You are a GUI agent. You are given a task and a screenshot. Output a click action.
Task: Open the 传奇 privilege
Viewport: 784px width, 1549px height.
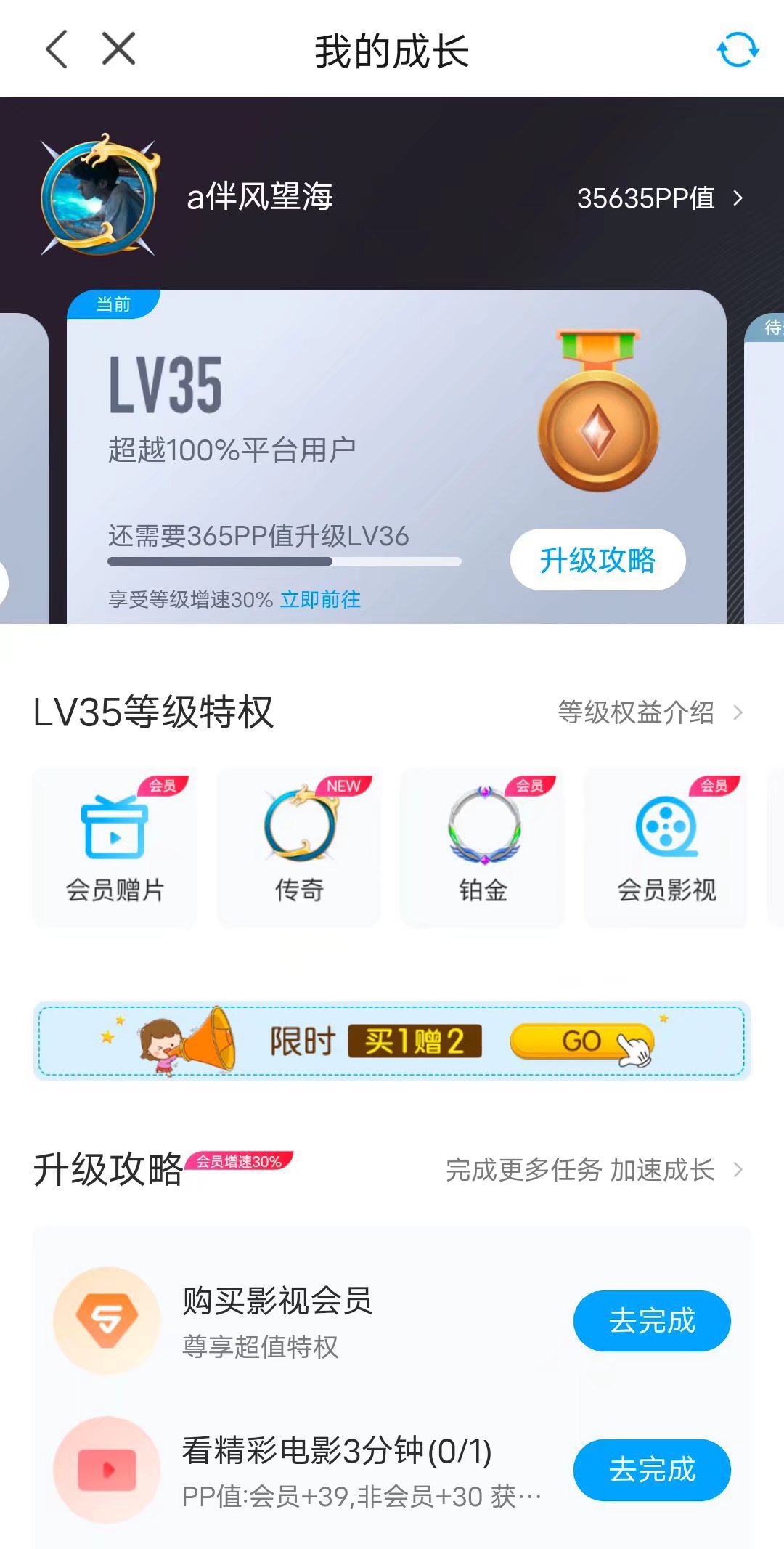point(299,847)
